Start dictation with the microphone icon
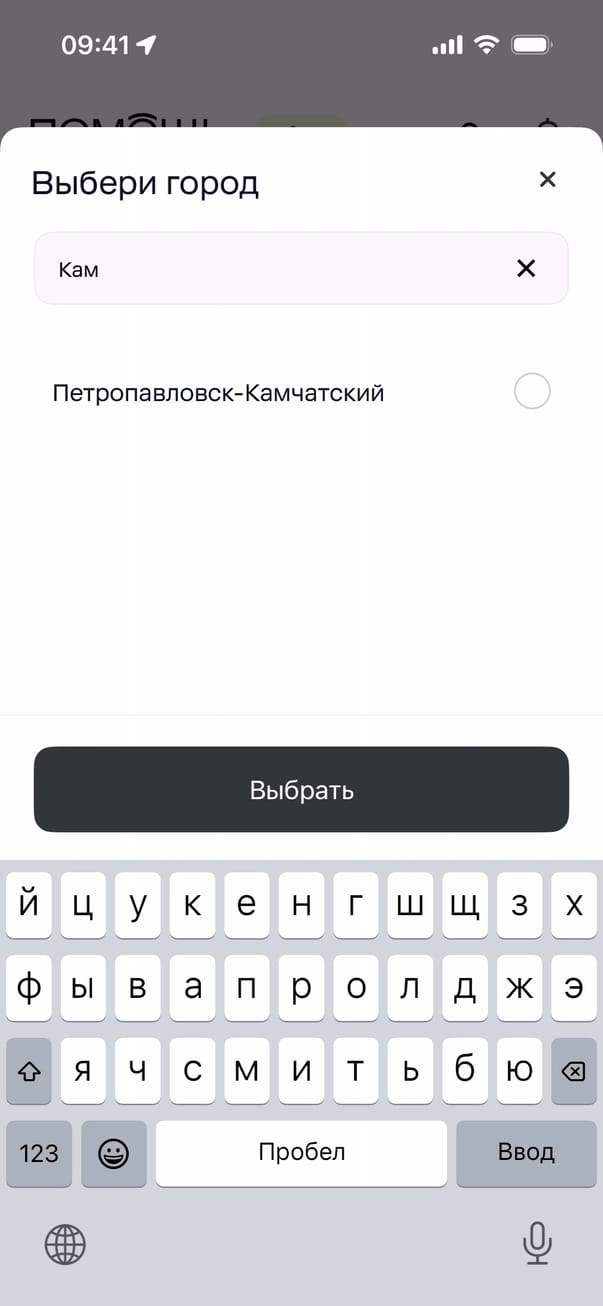The height and width of the screenshot is (1306, 603). coord(537,1243)
